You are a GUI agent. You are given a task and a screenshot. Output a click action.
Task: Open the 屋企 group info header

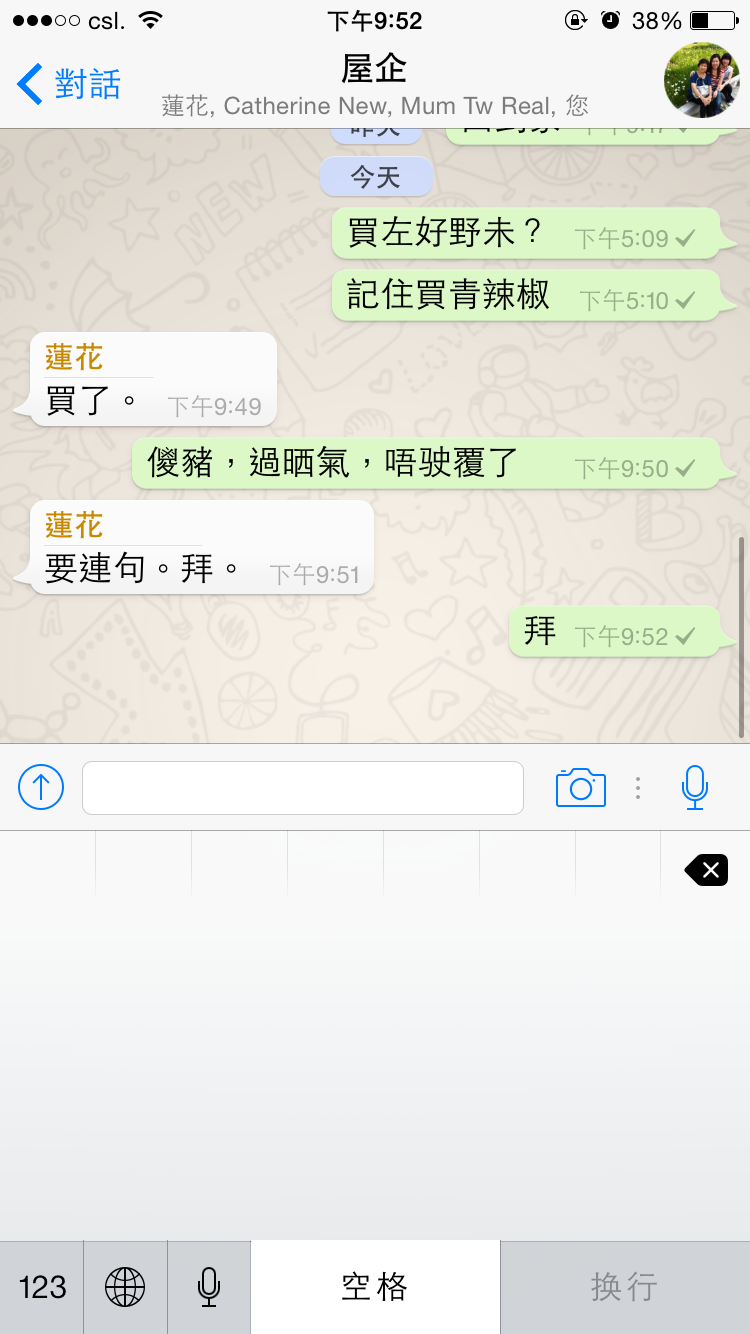[375, 84]
